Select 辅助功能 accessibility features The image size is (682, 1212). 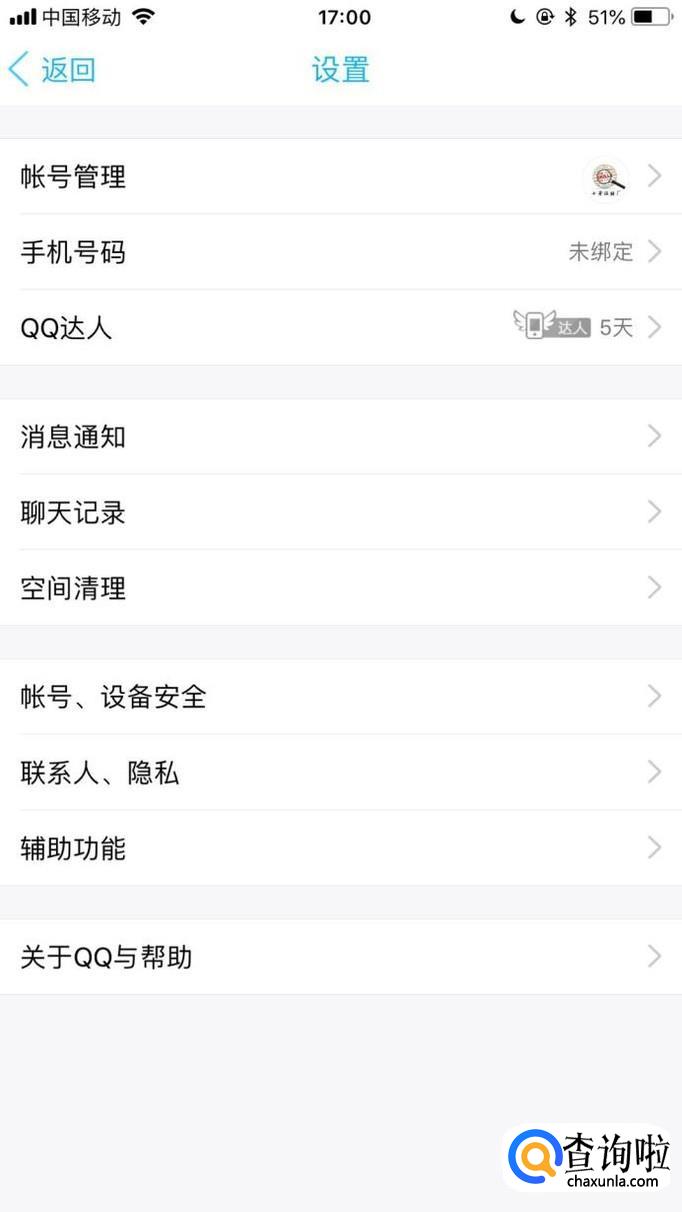[x=340, y=848]
